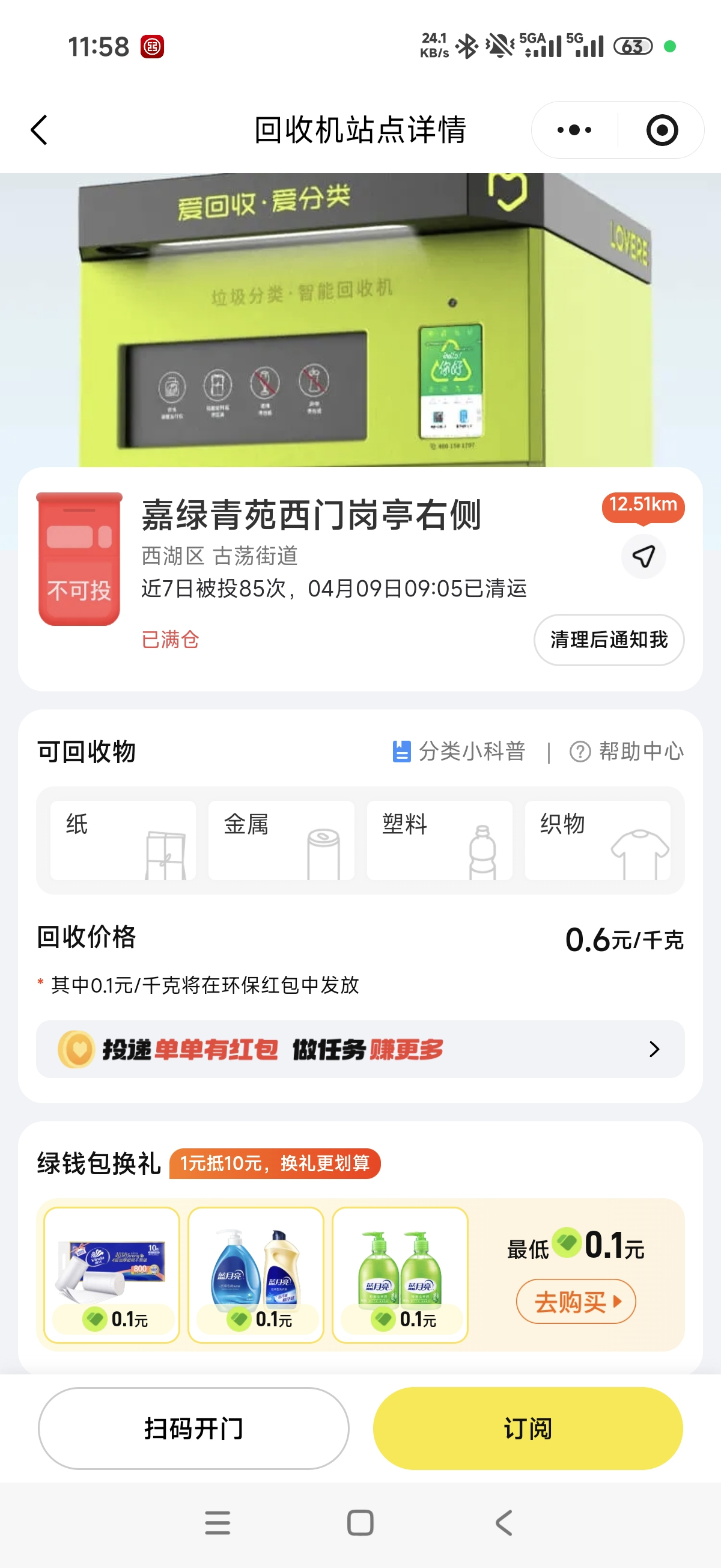Close the mini program with the circle icon
721x1568 pixels.
pos(662,130)
